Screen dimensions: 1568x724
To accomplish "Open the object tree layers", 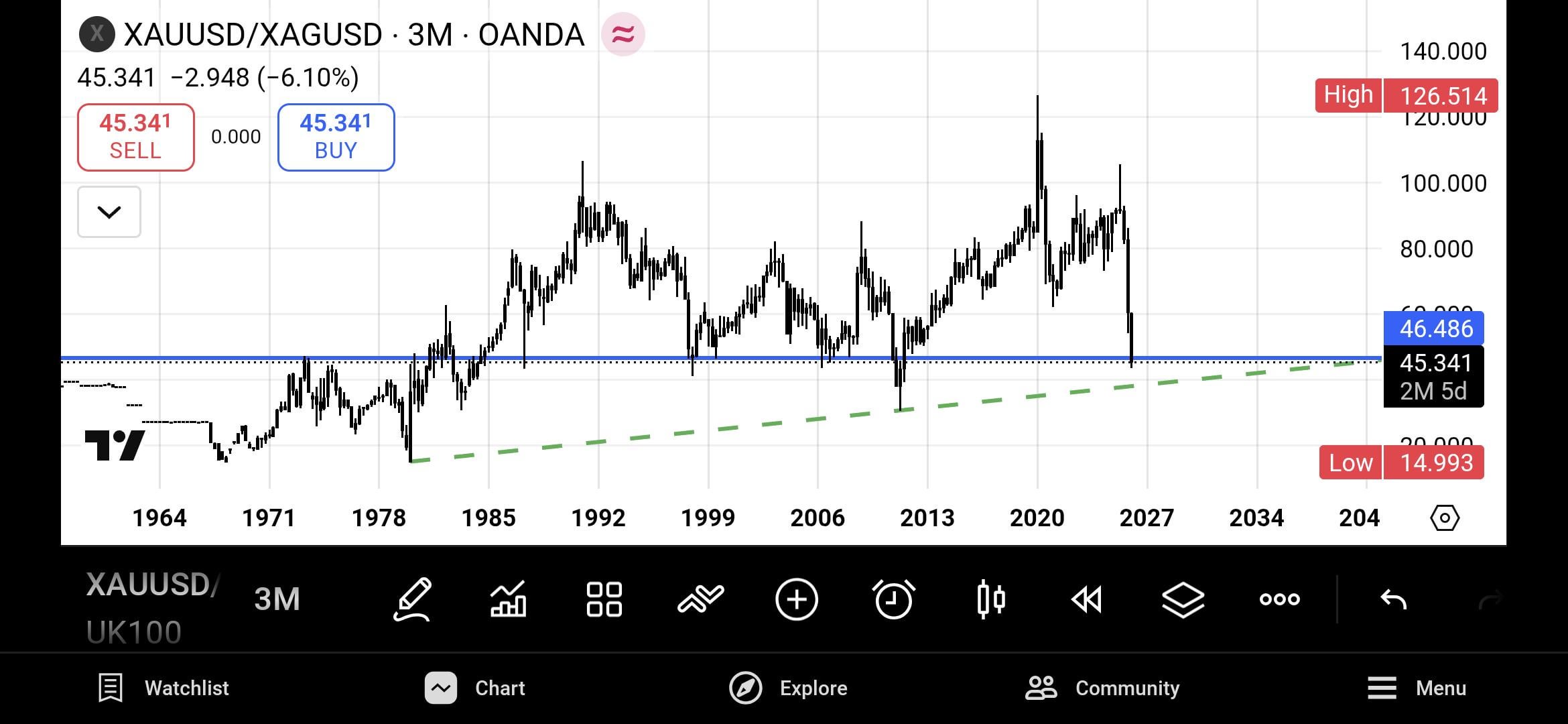I will pyautogui.click(x=1183, y=599).
